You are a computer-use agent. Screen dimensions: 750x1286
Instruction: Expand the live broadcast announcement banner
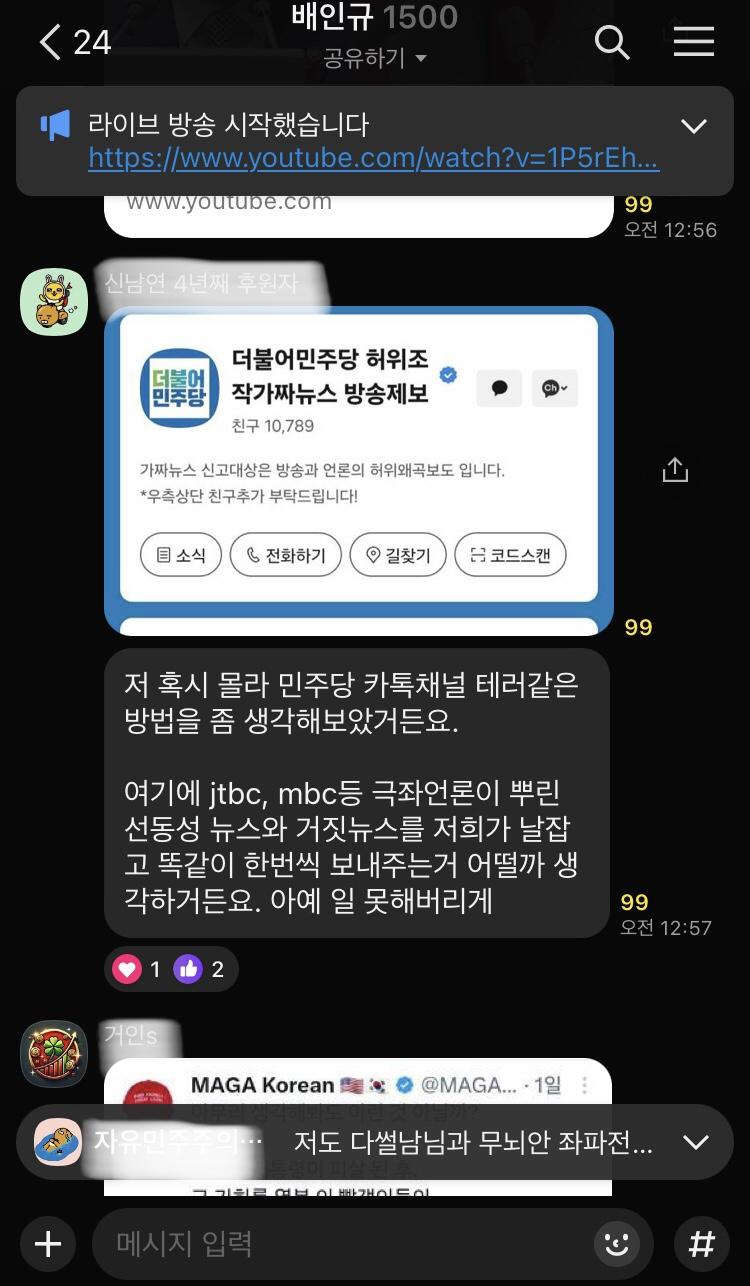(693, 126)
